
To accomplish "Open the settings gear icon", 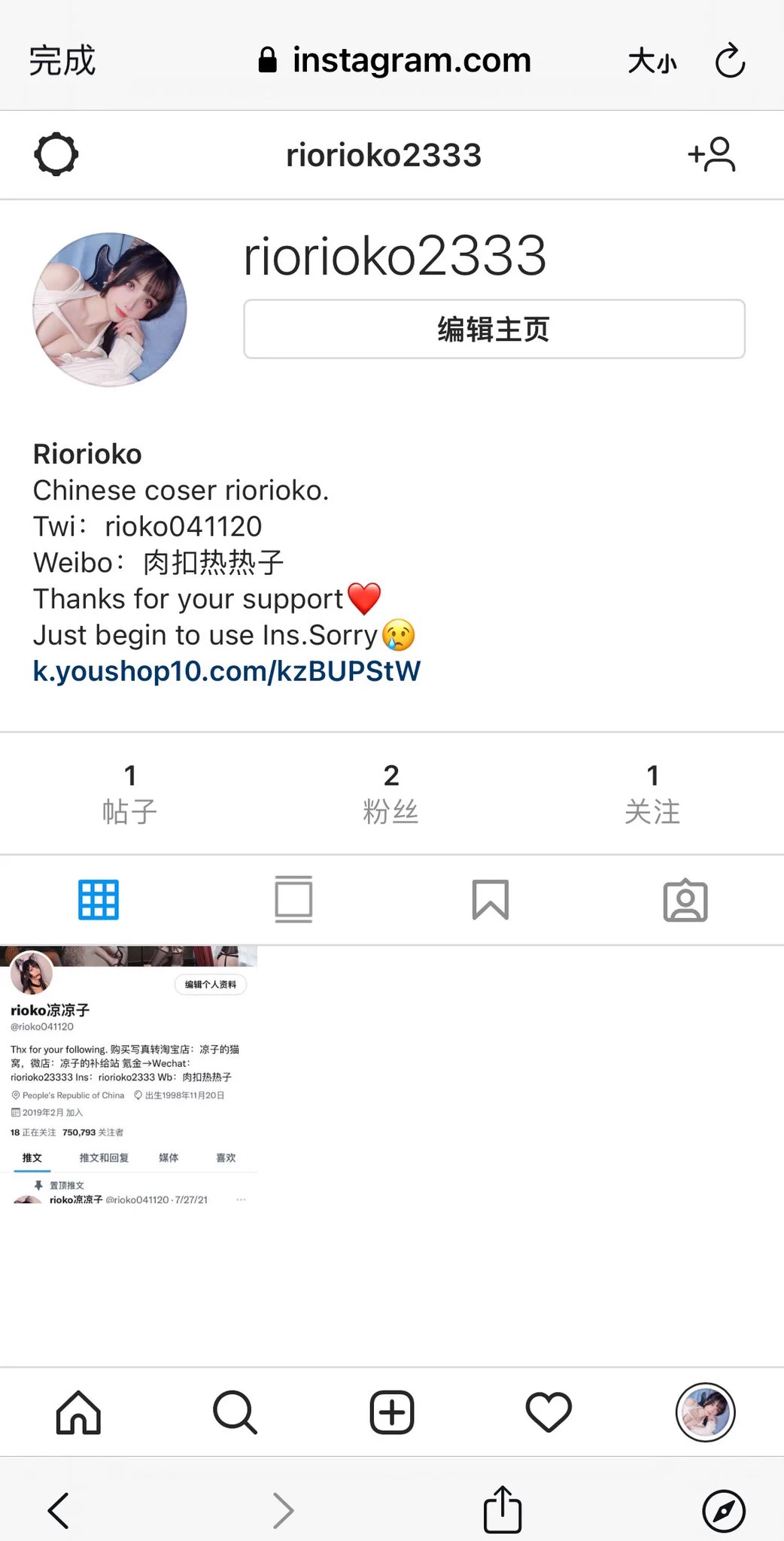I will pos(56,155).
